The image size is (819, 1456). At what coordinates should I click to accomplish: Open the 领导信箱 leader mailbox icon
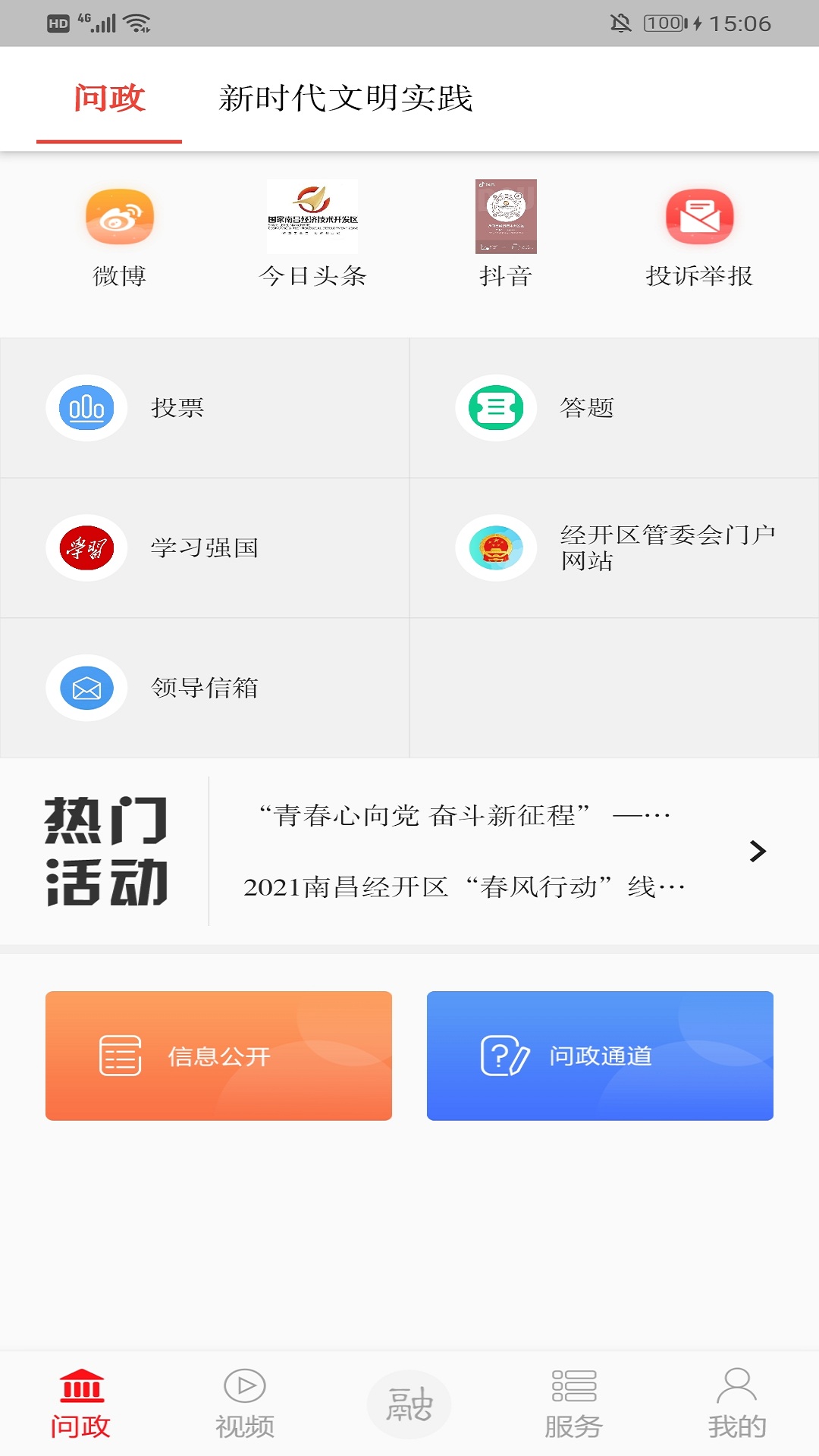(x=86, y=689)
